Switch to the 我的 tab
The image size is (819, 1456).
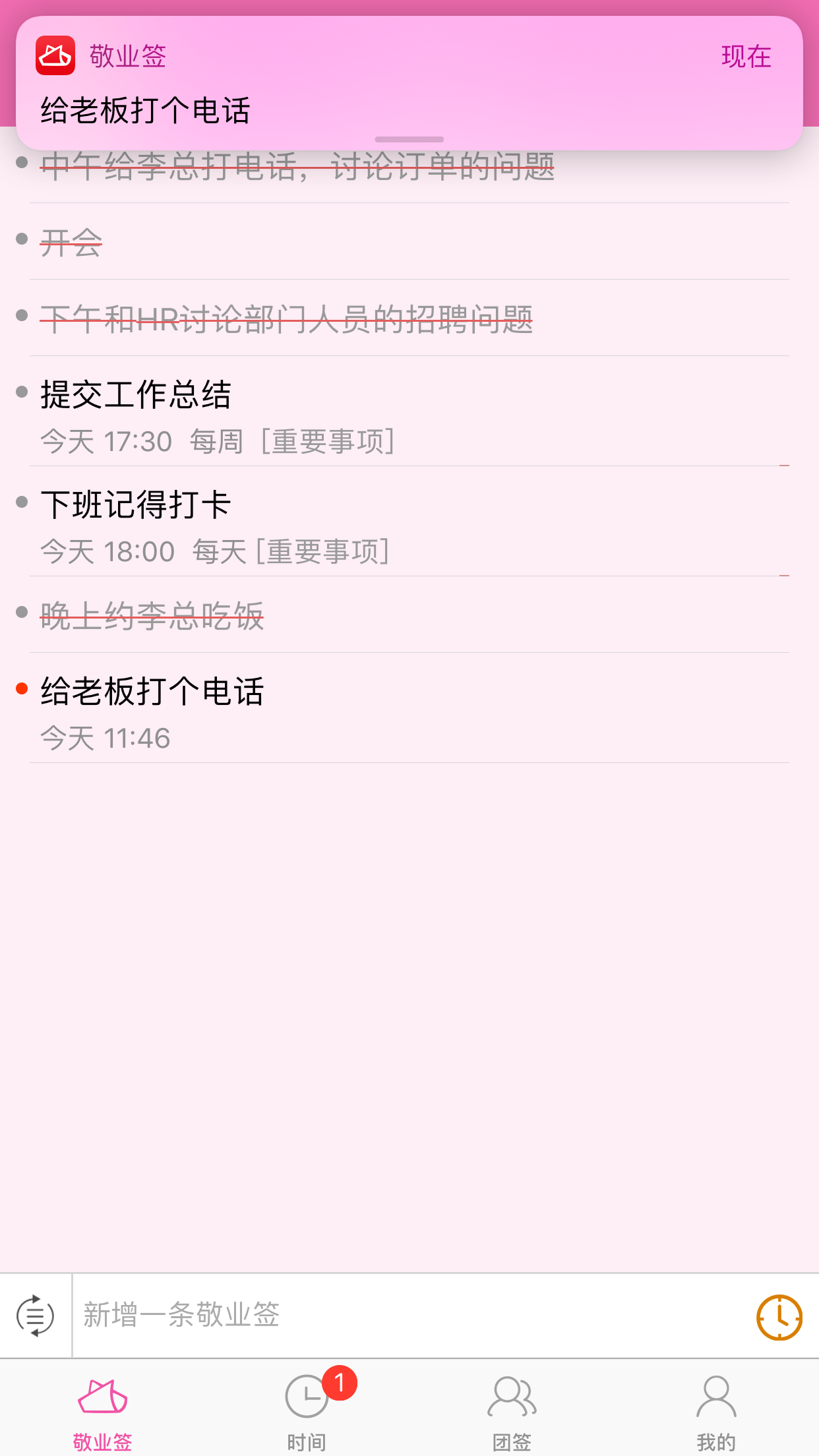coord(716,1407)
